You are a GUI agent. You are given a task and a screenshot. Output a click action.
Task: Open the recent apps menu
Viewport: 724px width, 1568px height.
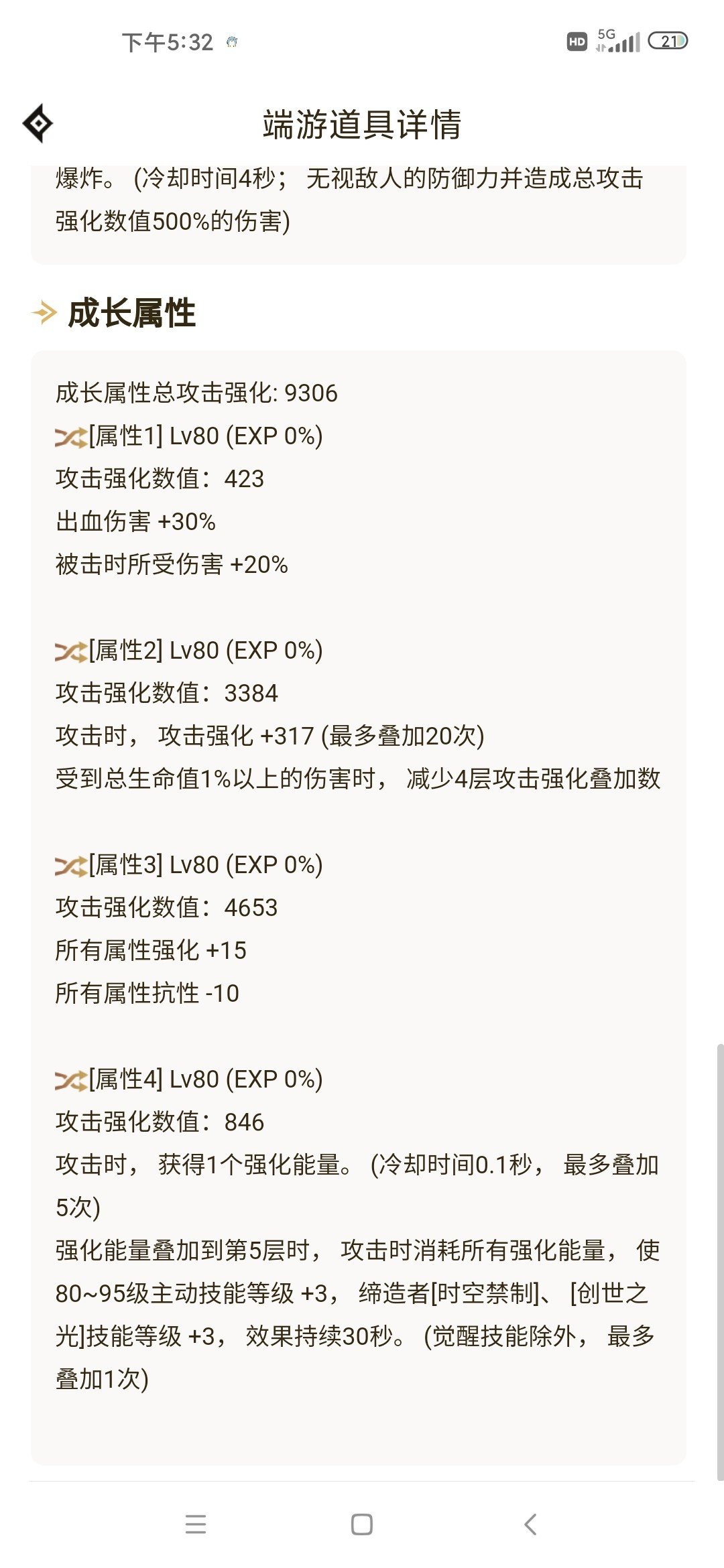196,1524
